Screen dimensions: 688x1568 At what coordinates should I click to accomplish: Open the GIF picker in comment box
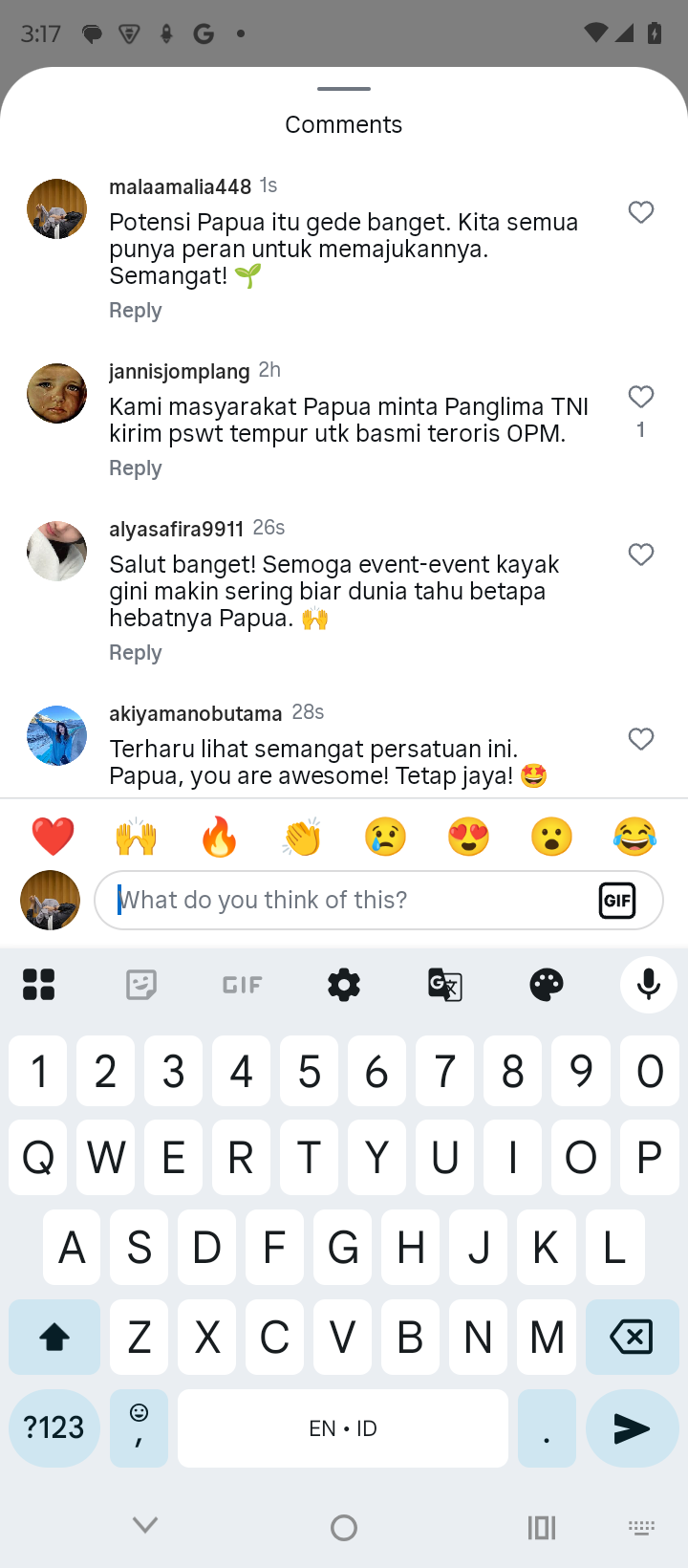click(x=617, y=900)
